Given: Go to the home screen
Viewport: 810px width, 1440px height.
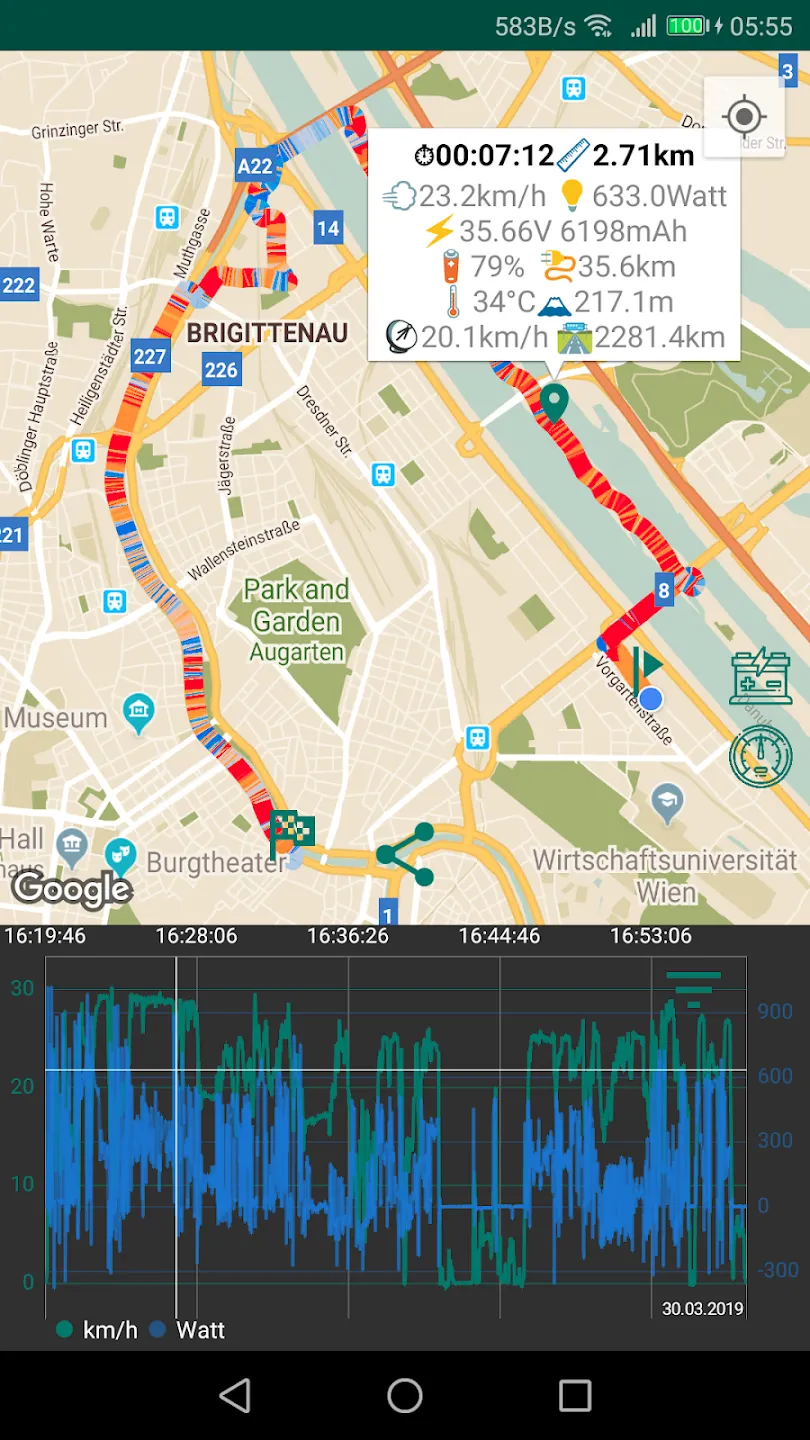Looking at the screenshot, I should click(x=405, y=1396).
